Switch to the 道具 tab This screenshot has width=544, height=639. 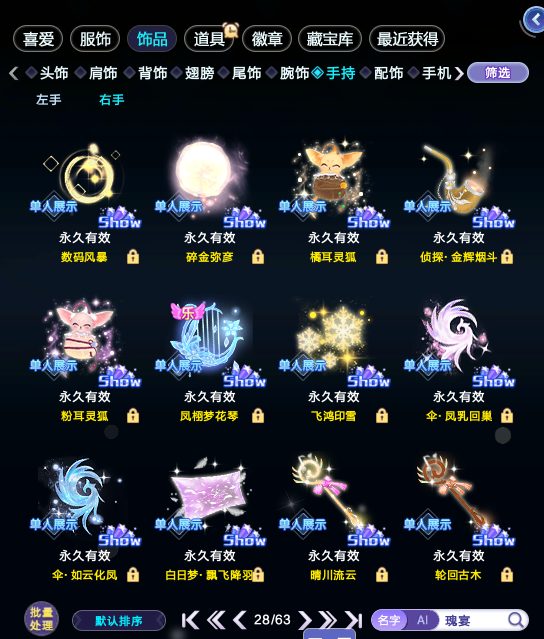[x=209, y=39]
